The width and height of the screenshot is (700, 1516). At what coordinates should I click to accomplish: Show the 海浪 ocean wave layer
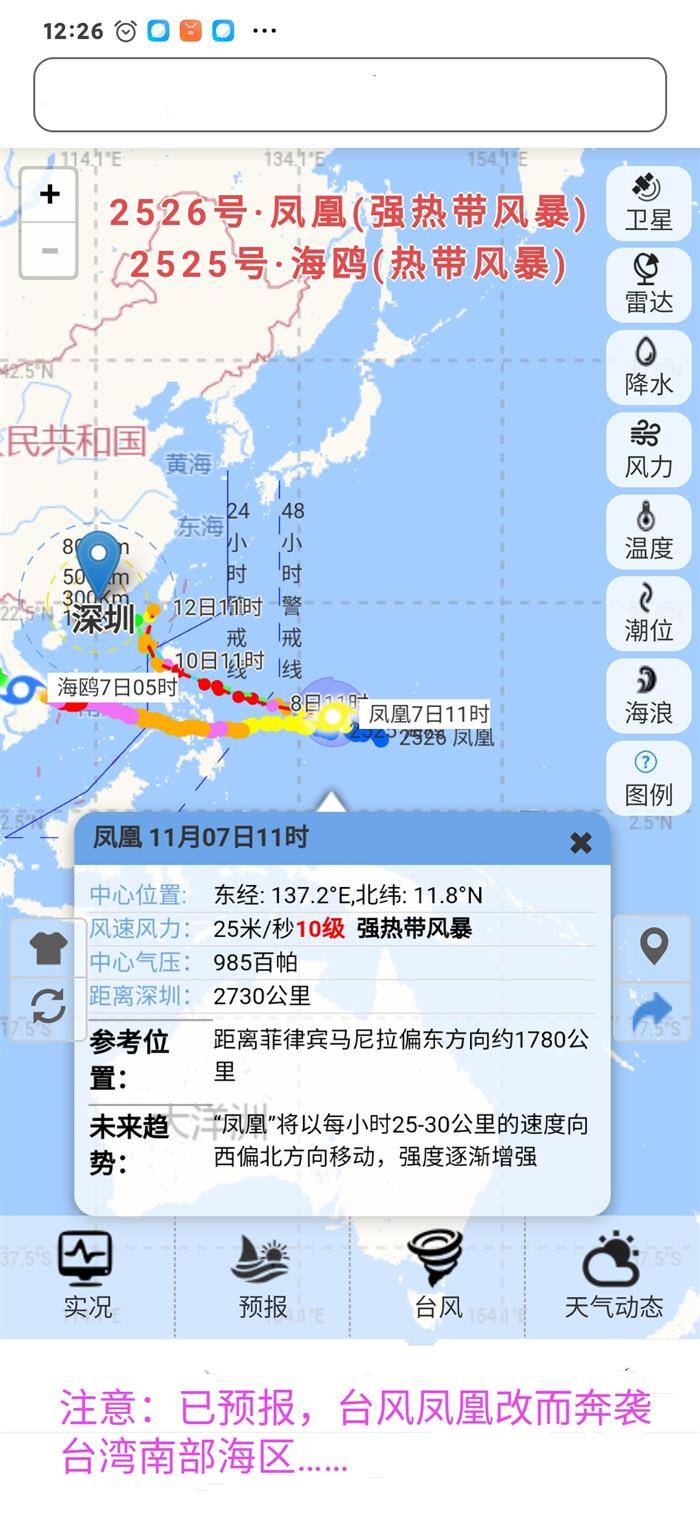click(648, 696)
